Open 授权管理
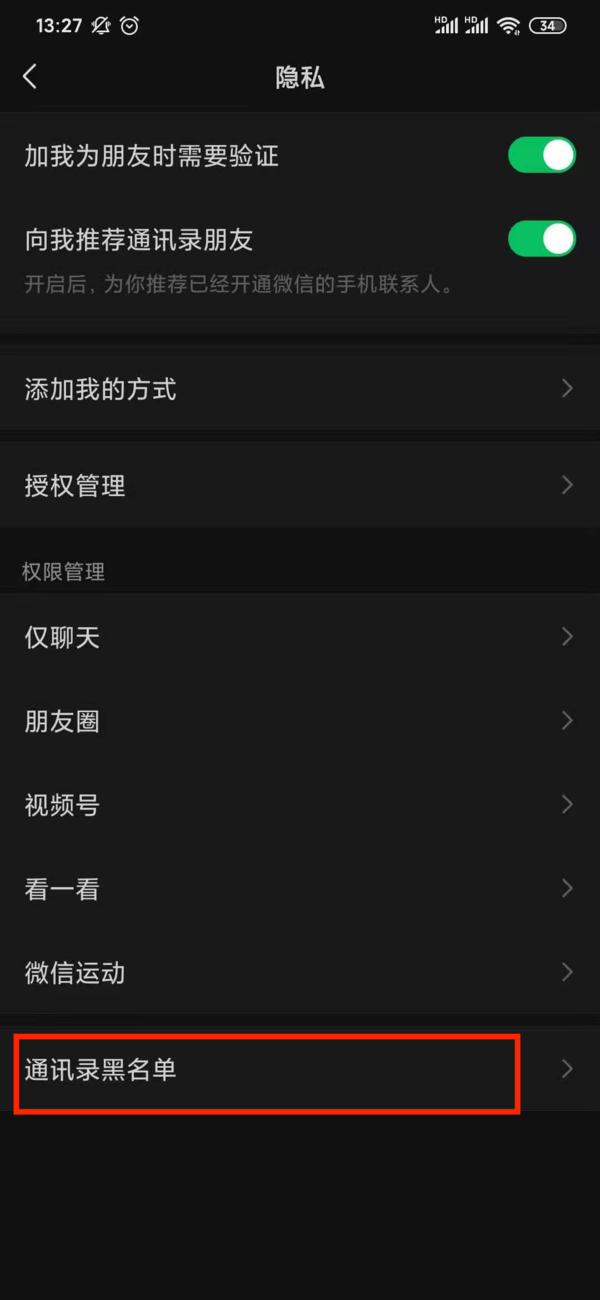 tap(300, 487)
